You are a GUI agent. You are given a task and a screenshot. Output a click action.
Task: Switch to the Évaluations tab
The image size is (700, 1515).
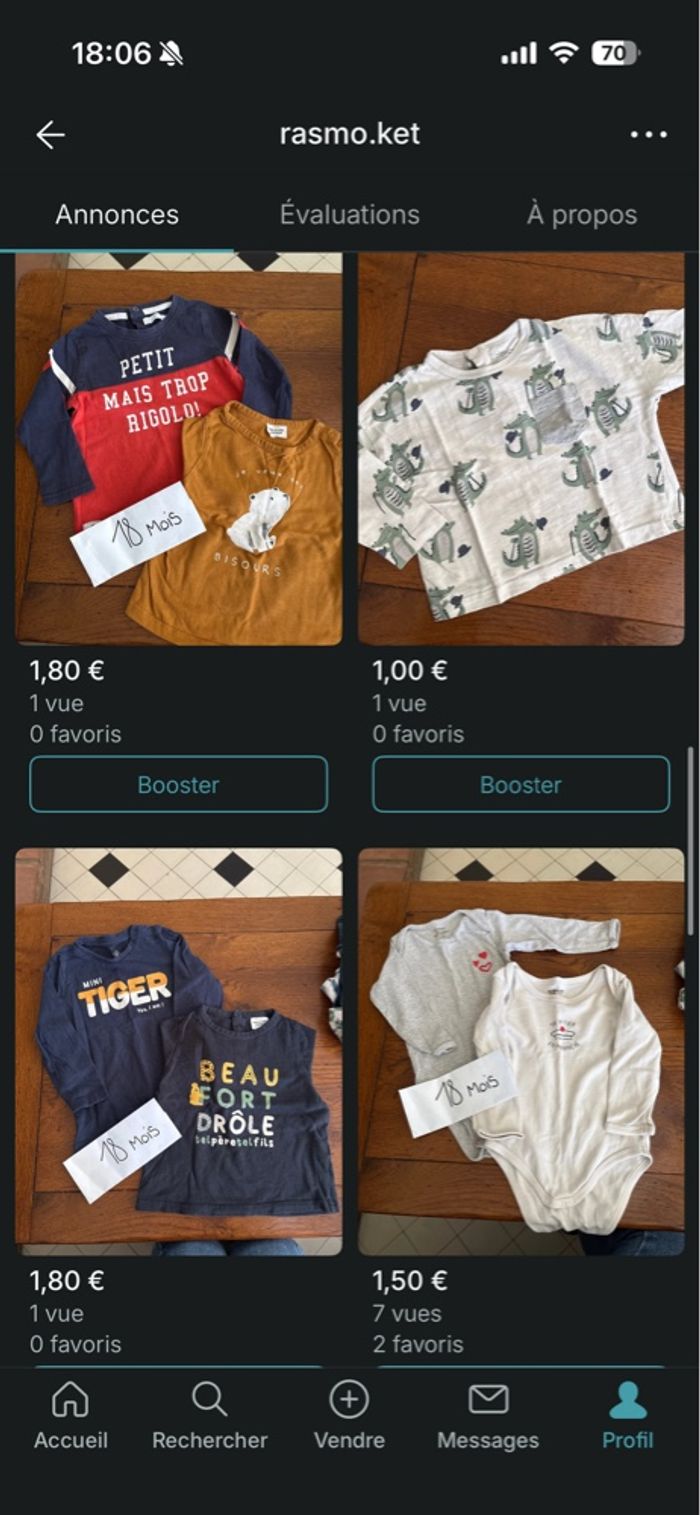click(x=349, y=214)
